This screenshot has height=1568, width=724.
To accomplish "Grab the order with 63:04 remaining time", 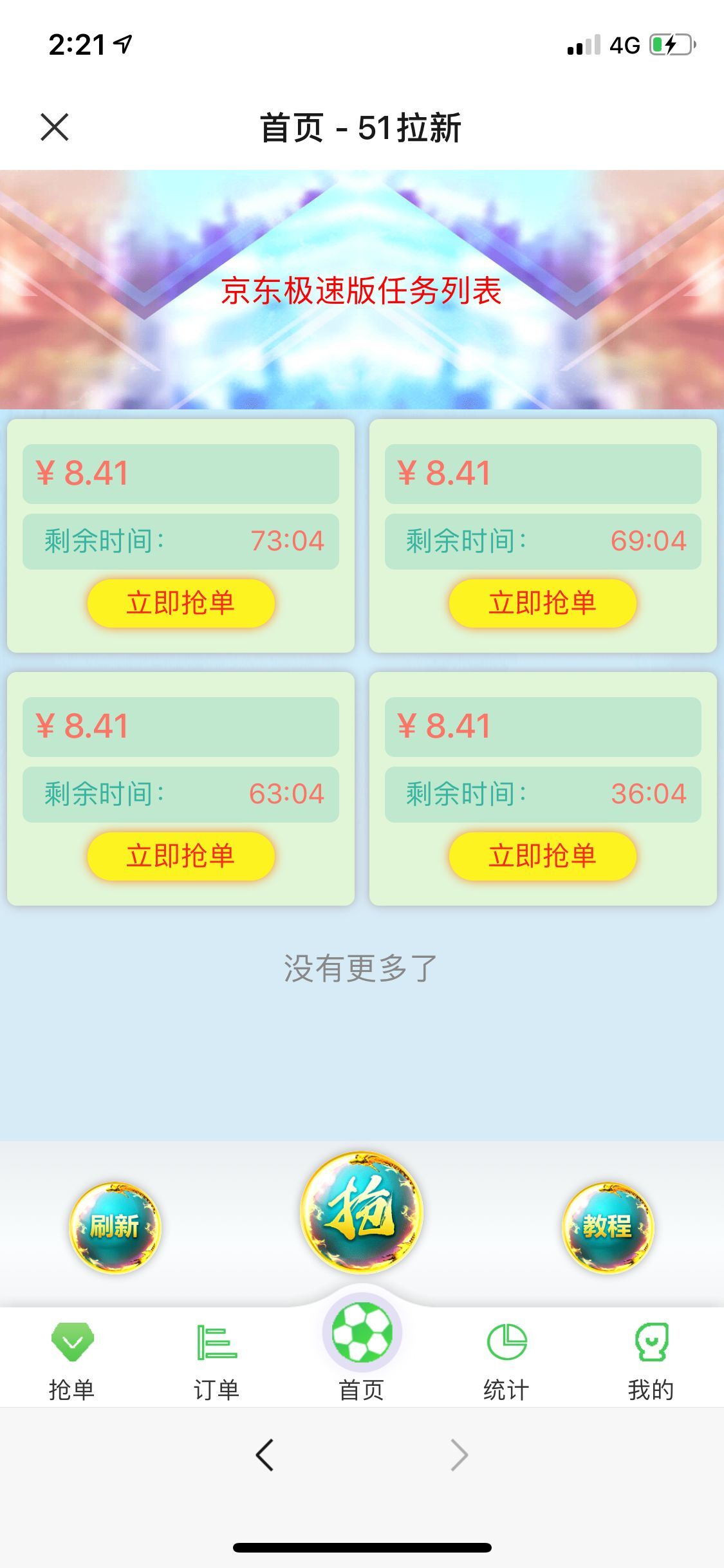I will (x=181, y=856).
